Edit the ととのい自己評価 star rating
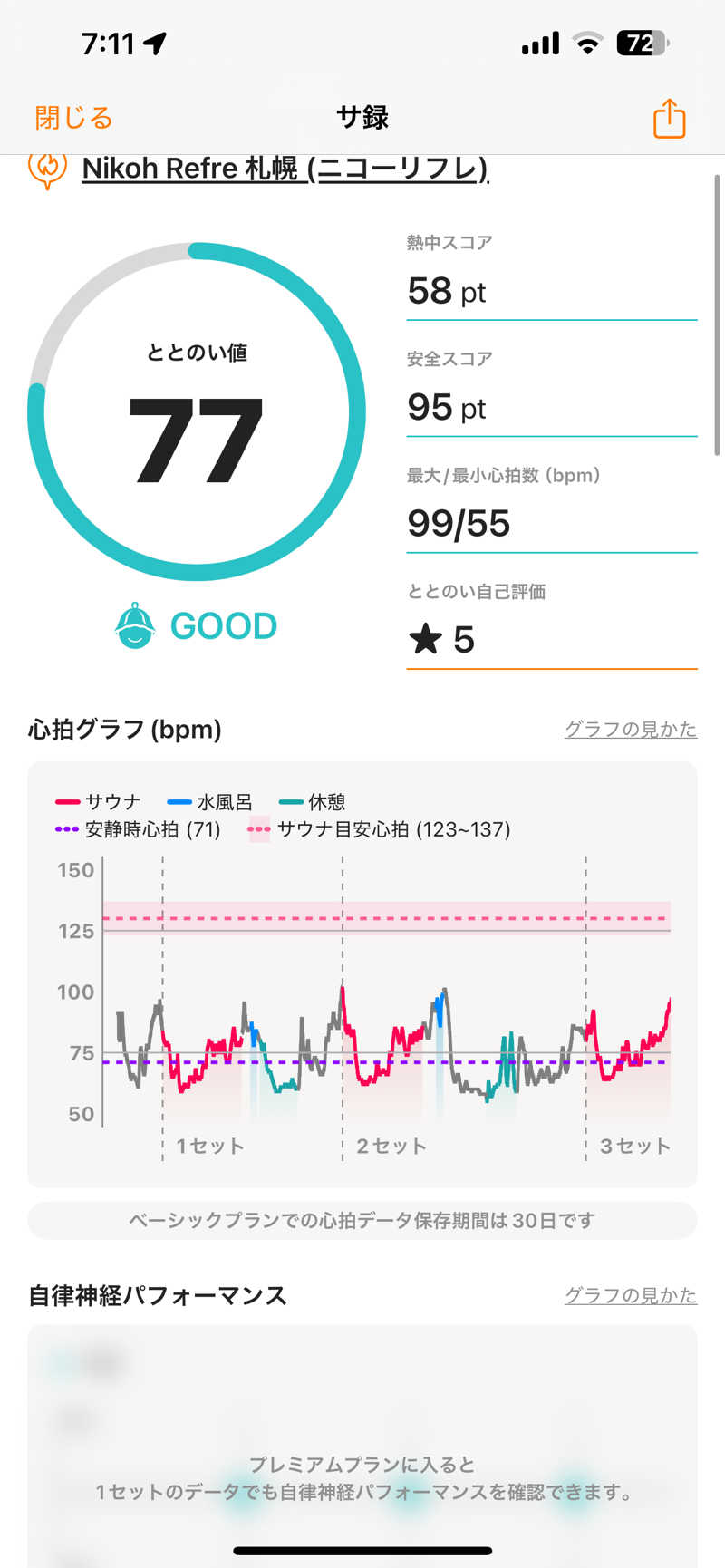725x1568 pixels. coord(551,640)
